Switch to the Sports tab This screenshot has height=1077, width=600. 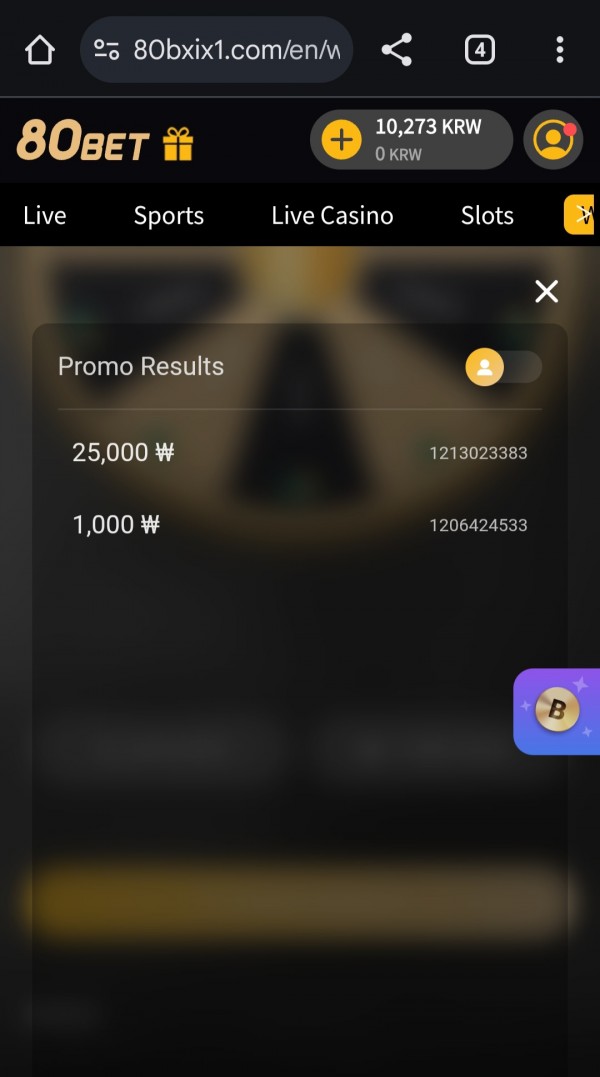tap(169, 216)
